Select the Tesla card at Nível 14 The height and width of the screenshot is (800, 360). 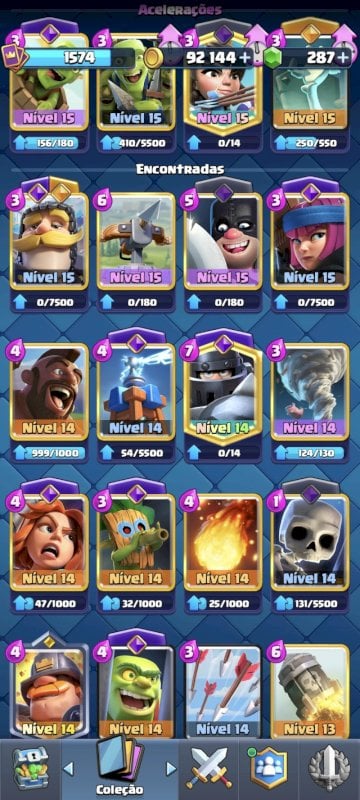click(x=136, y=388)
